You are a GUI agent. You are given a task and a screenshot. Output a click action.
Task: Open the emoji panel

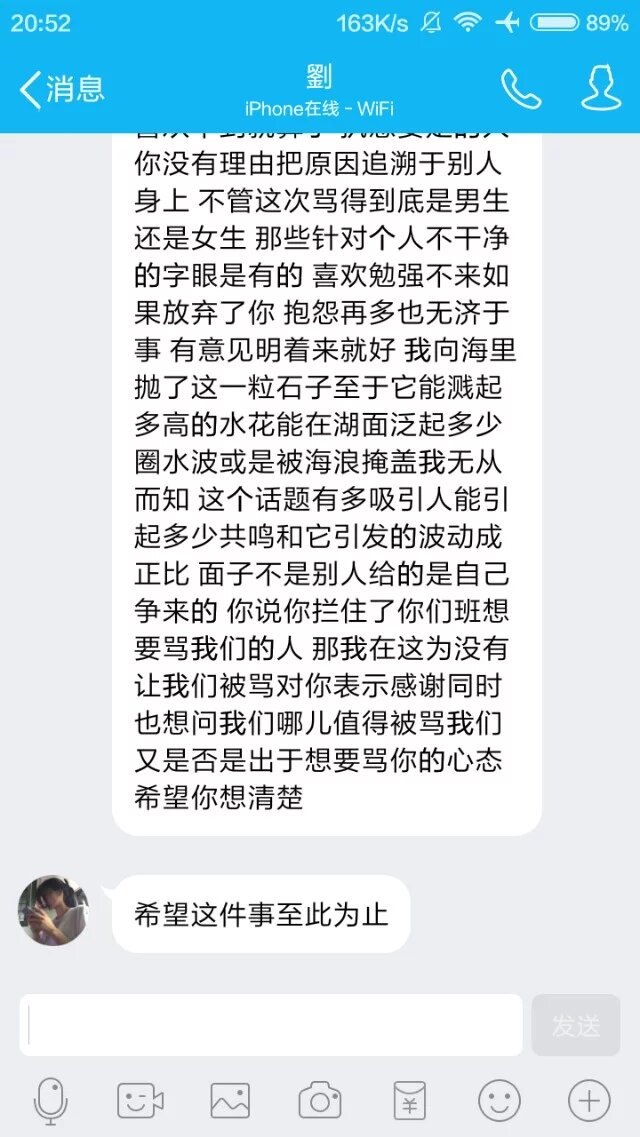click(x=499, y=1101)
